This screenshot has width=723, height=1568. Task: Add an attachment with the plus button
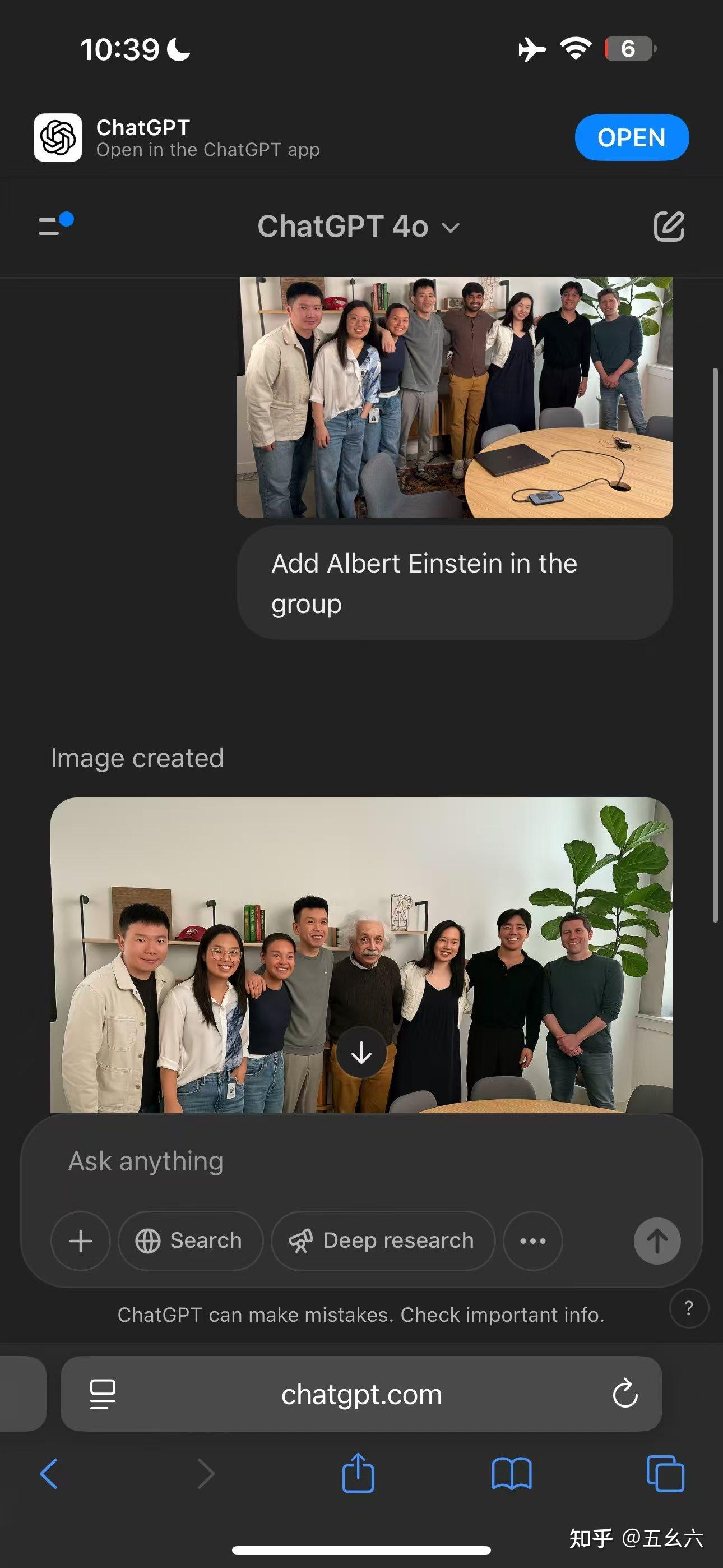coord(80,1241)
